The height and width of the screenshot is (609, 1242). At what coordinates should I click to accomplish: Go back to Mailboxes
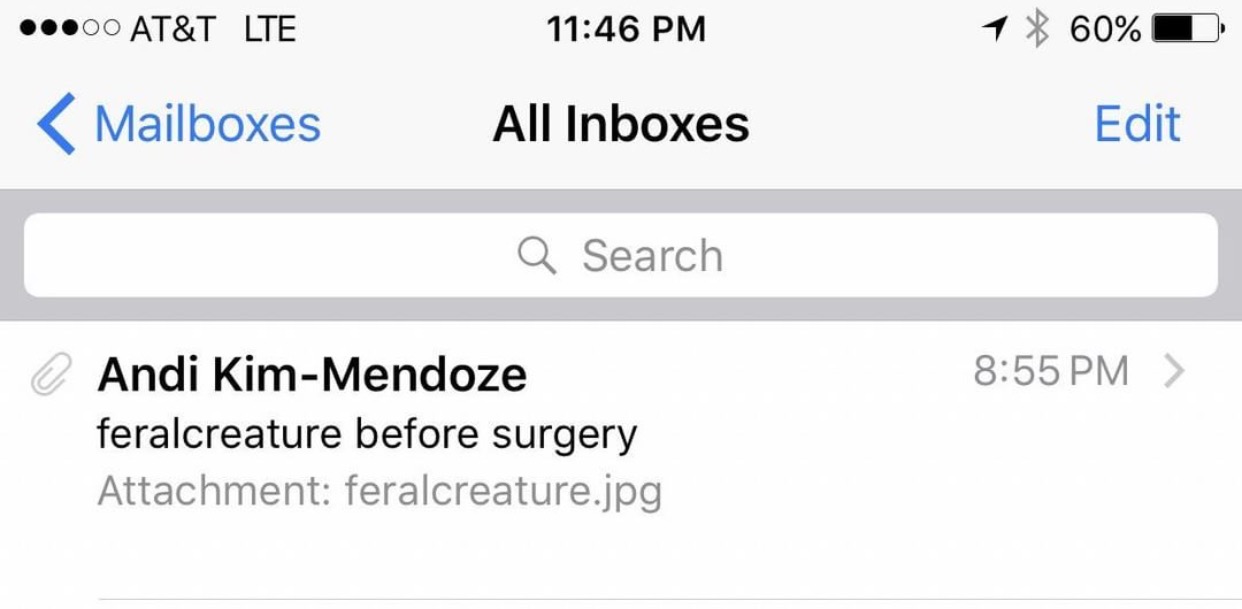tap(179, 125)
